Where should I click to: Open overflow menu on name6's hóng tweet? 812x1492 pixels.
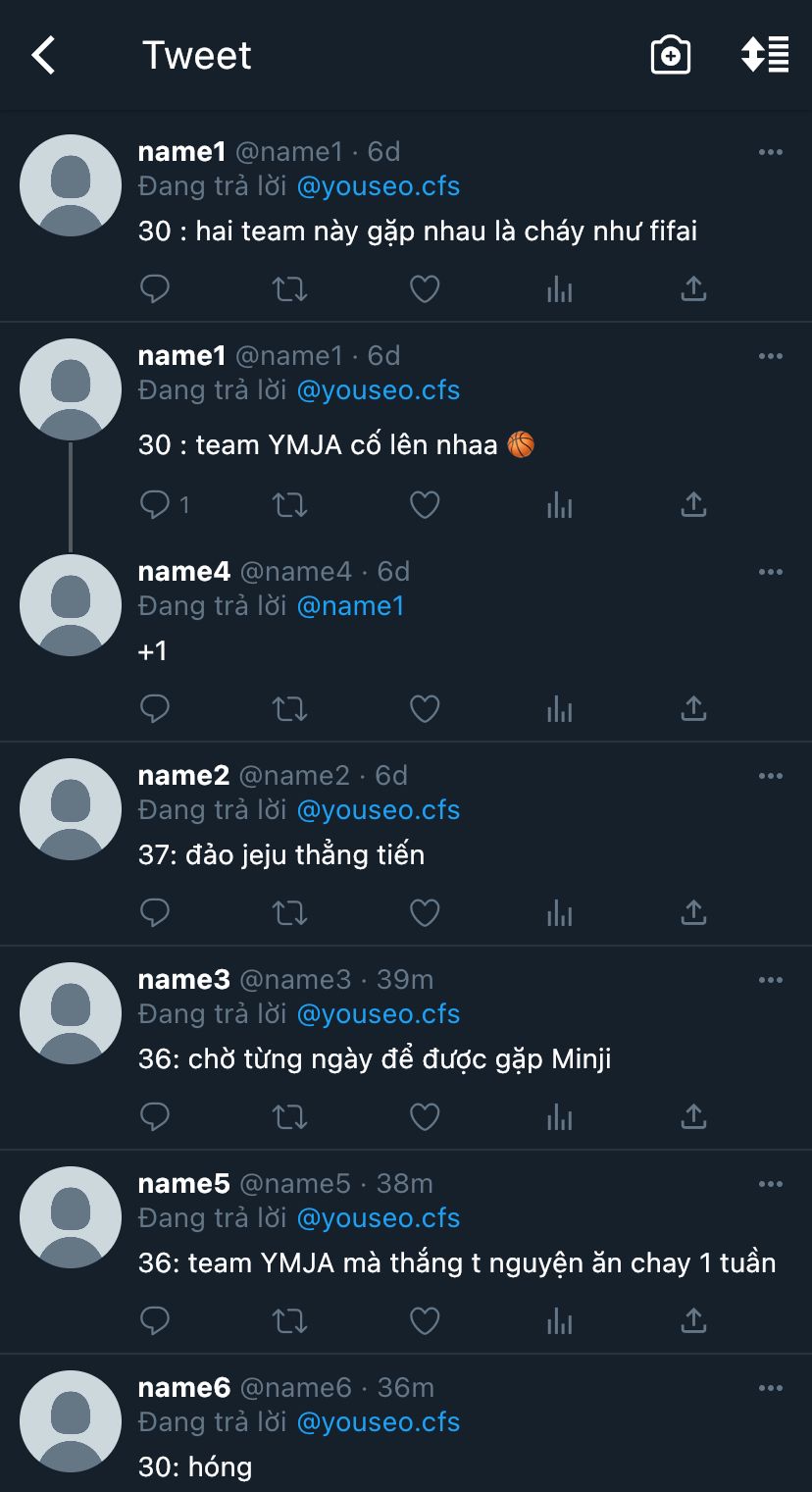pyautogui.click(x=771, y=1388)
